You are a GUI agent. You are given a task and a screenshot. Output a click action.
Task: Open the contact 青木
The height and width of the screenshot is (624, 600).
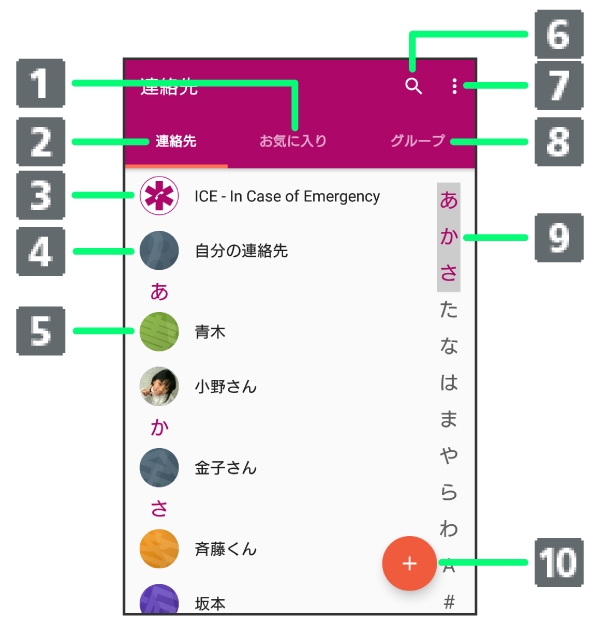coord(210,332)
